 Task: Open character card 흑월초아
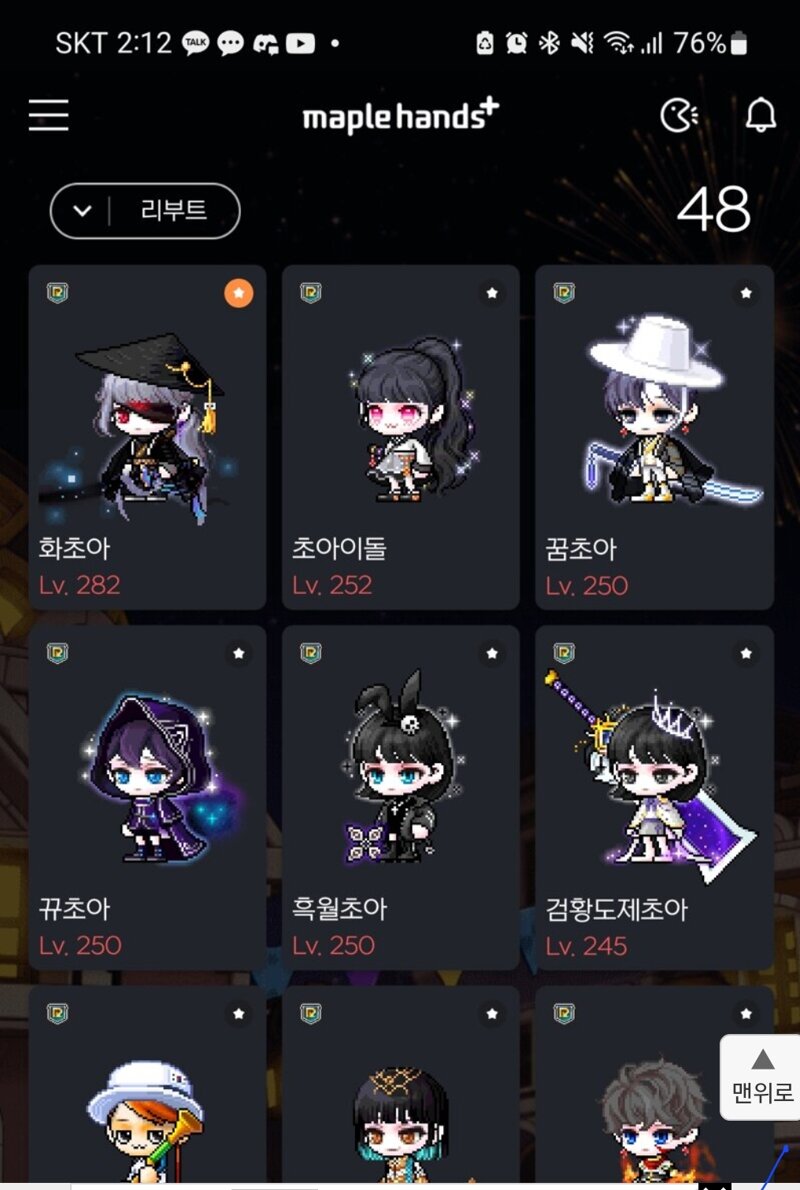(x=400, y=798)
